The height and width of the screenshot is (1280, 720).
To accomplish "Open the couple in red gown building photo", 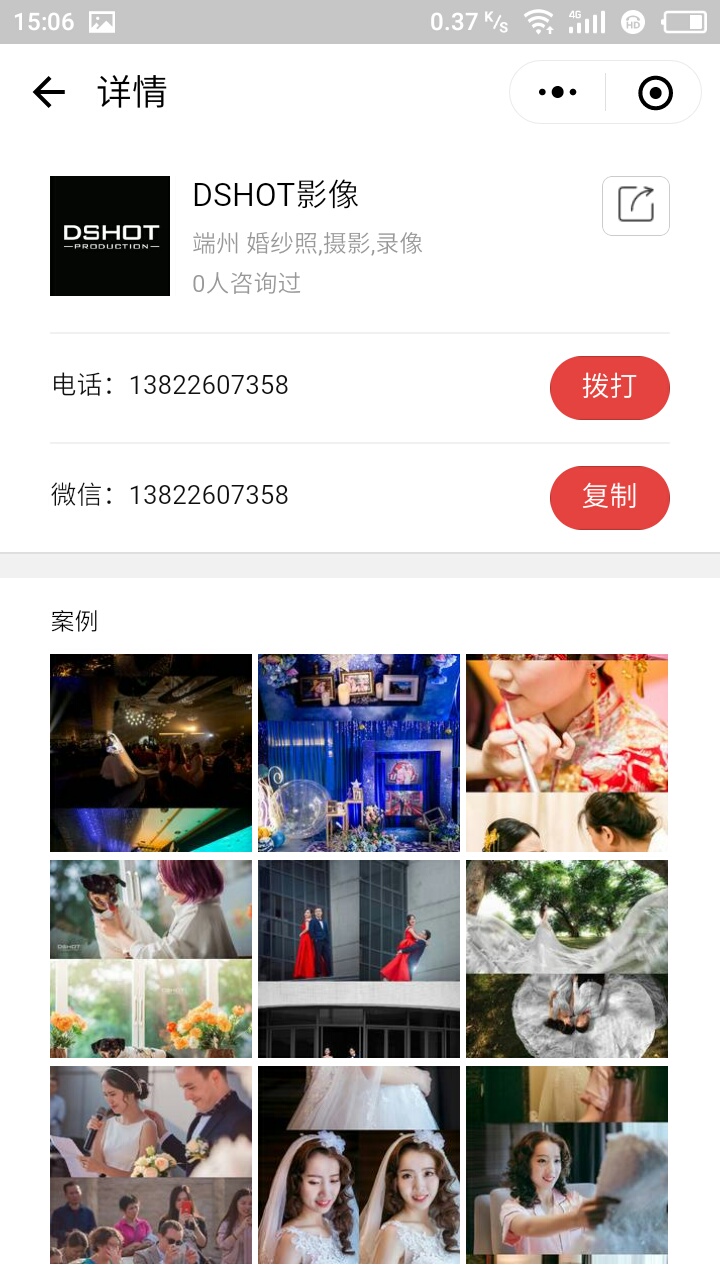I will click(359, 958).
